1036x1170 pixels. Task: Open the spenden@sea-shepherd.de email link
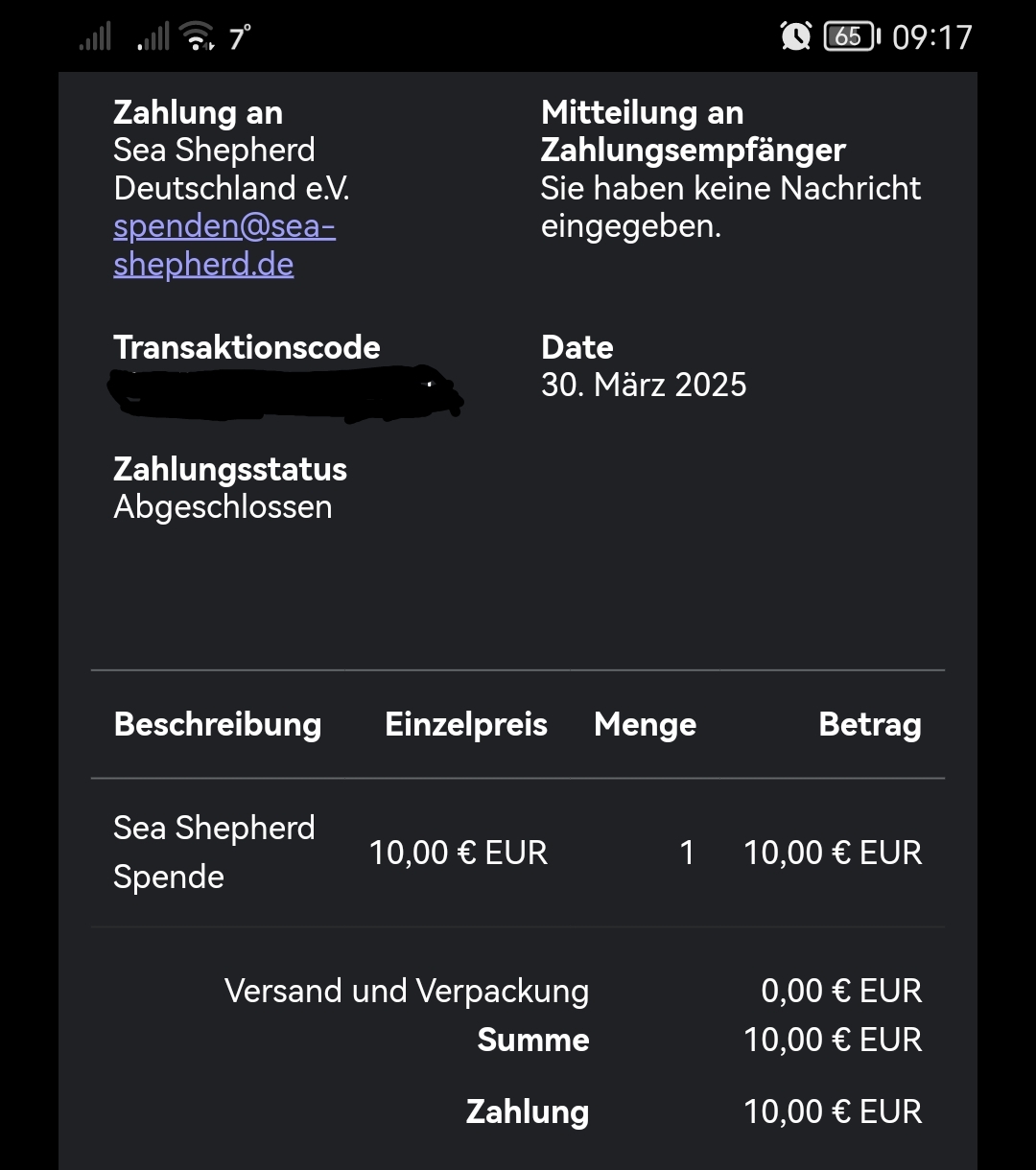click(x=224, y=227)
